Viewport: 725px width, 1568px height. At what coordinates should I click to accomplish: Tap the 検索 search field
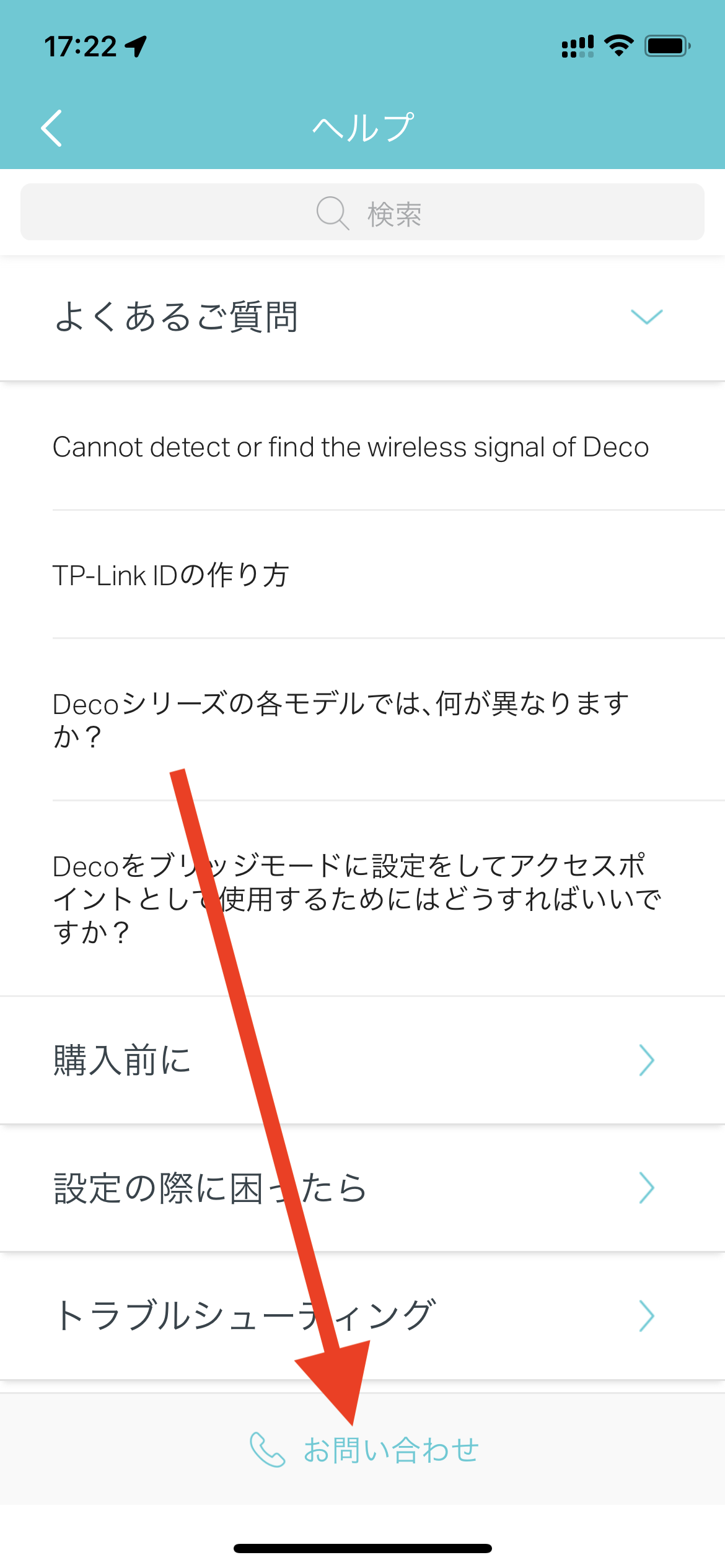(x=362, y=212)
